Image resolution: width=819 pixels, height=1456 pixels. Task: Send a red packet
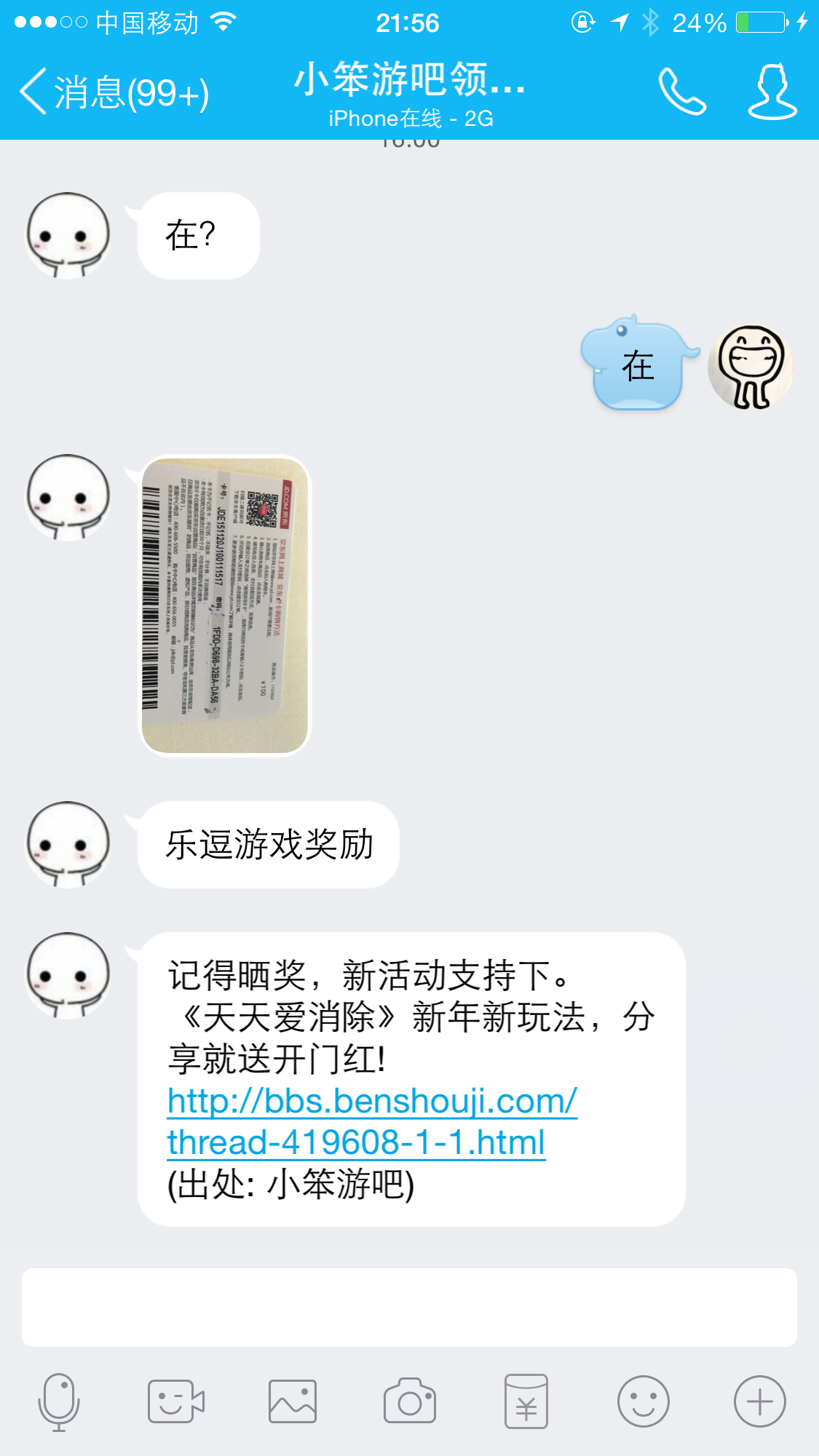[526, 1401]
